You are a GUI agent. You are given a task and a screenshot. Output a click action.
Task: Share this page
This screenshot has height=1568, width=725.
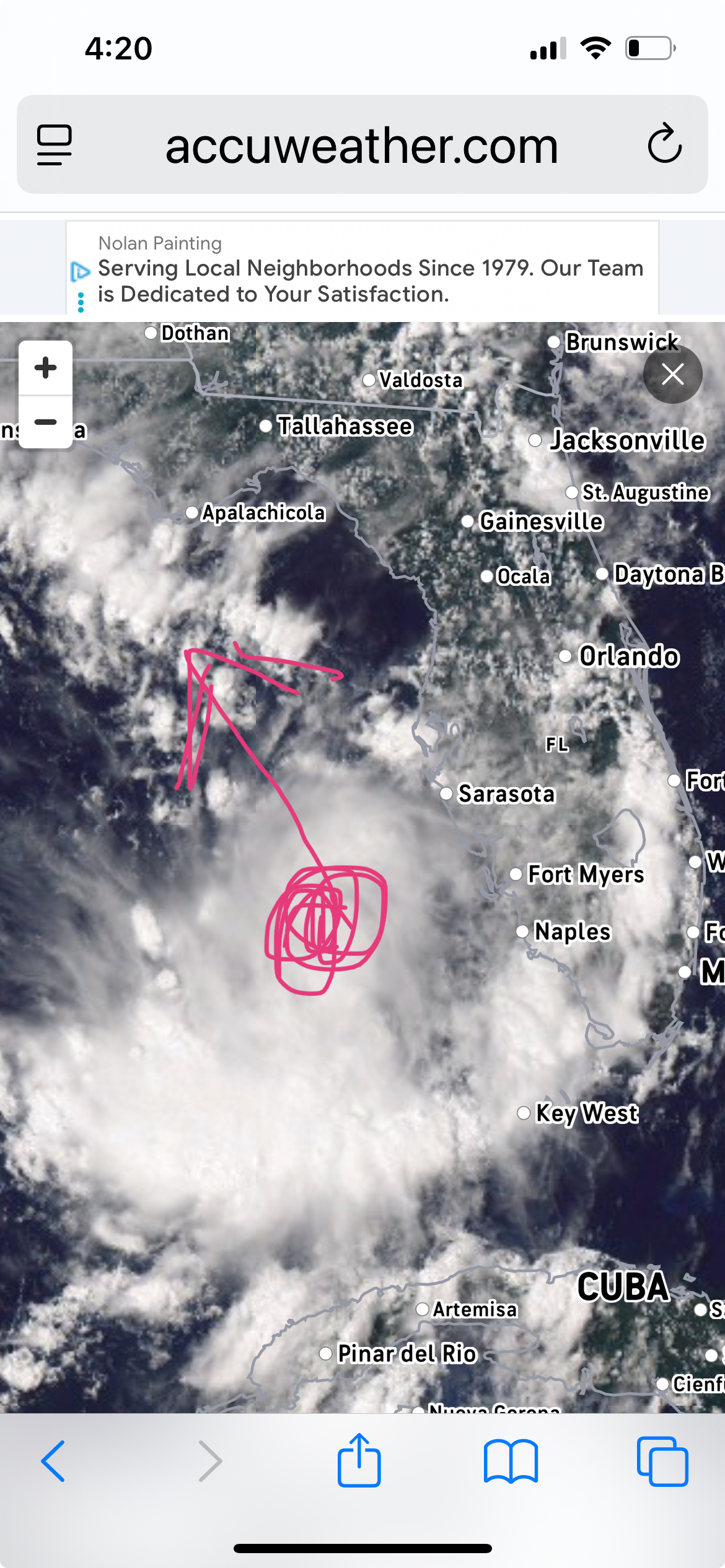point(359,1460)
